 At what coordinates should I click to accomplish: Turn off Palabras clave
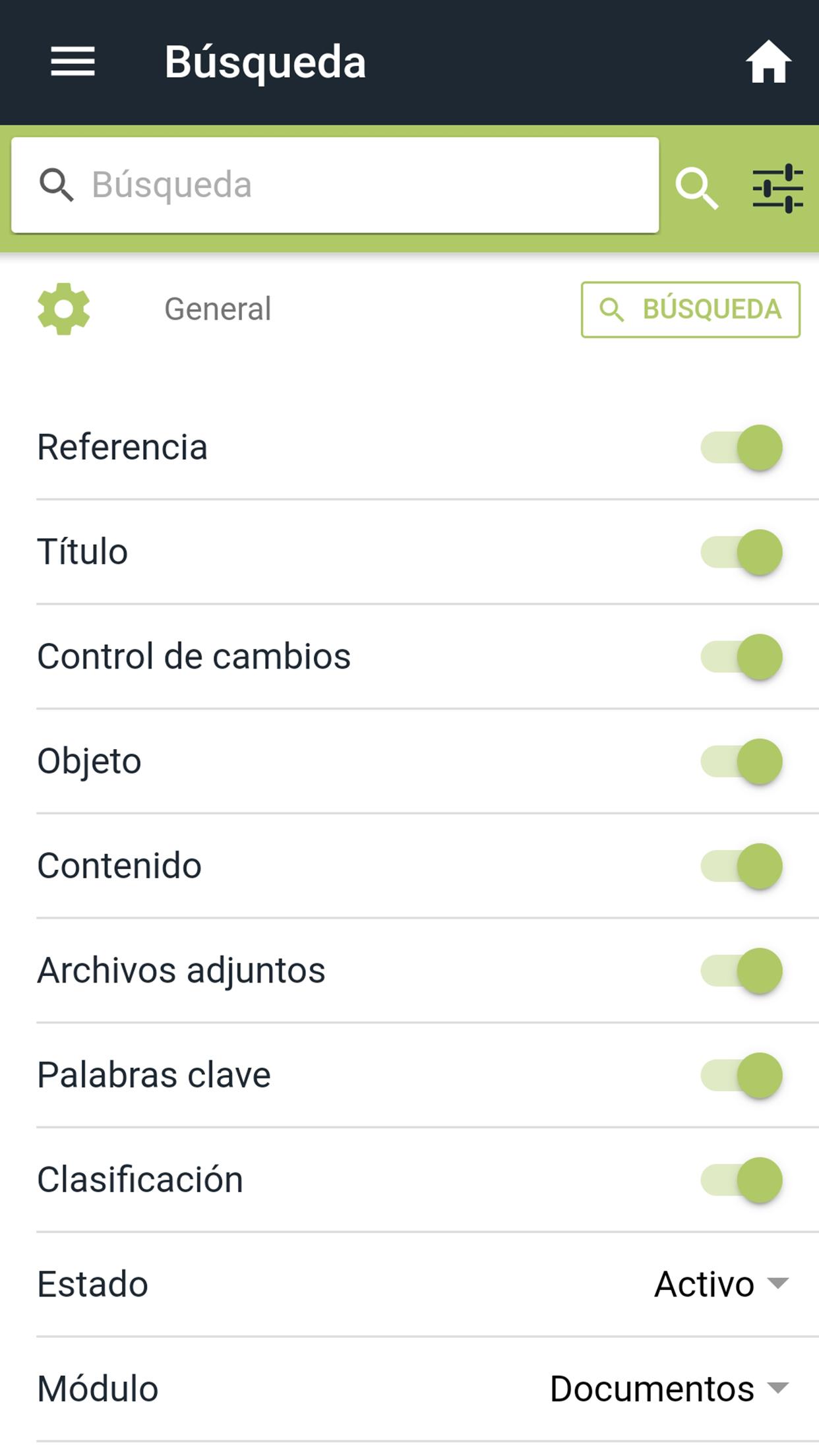(741, 1076)
